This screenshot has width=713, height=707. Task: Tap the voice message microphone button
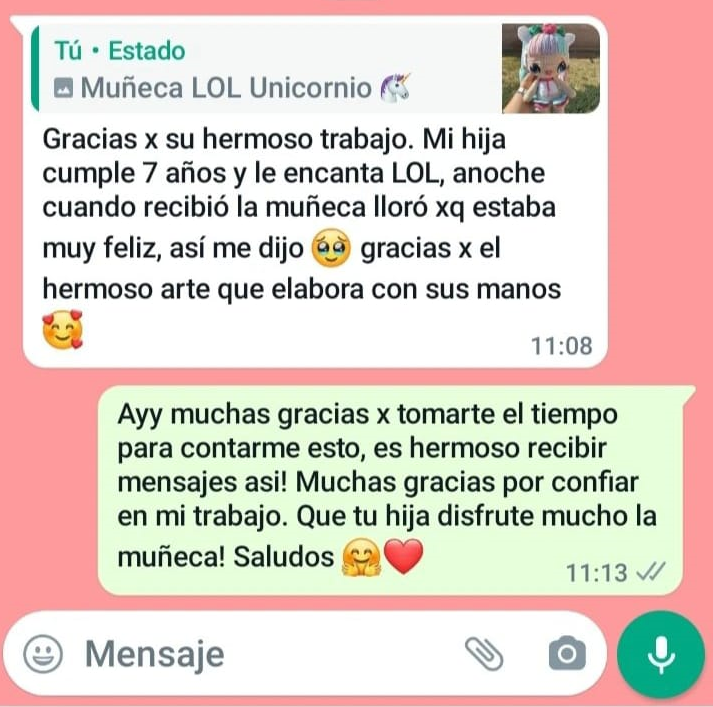[660, 655]
